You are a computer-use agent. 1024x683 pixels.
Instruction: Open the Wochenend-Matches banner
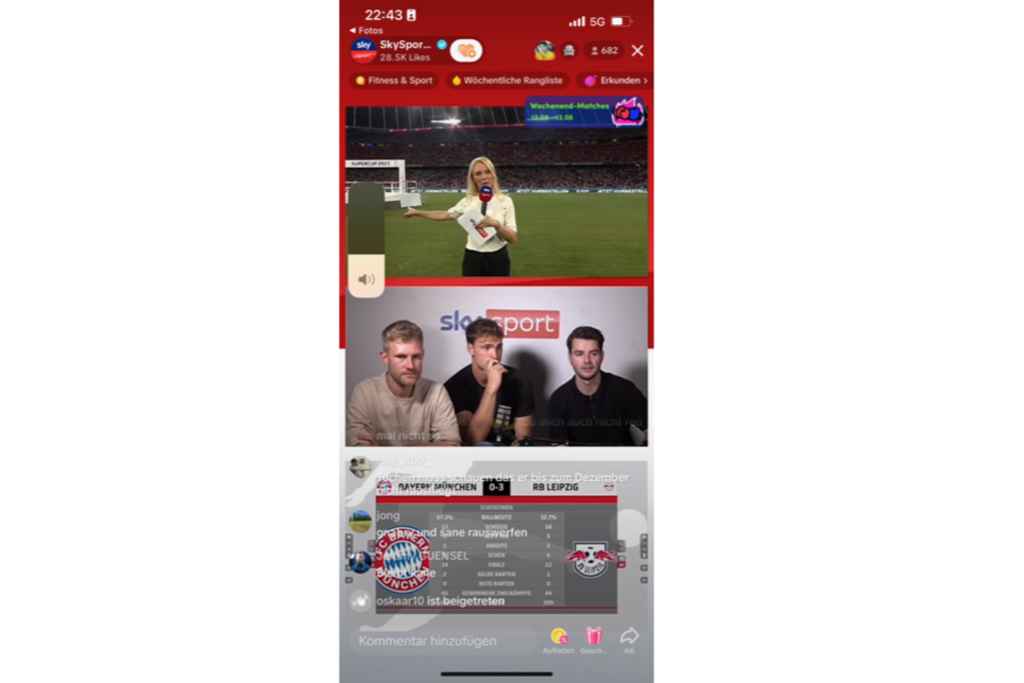point(586,112)
